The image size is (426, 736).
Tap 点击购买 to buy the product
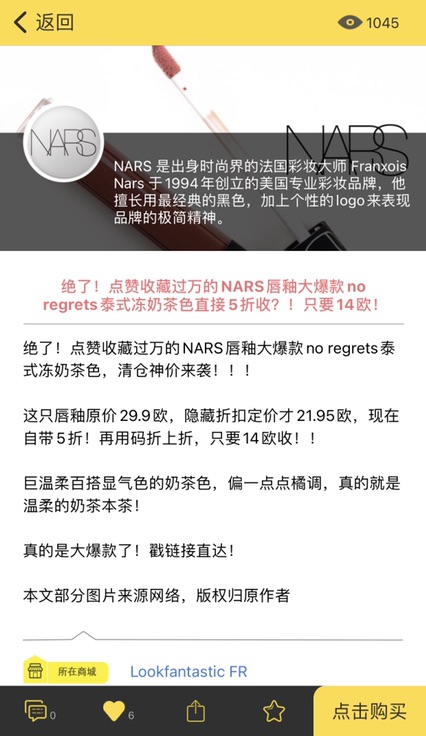370,711
